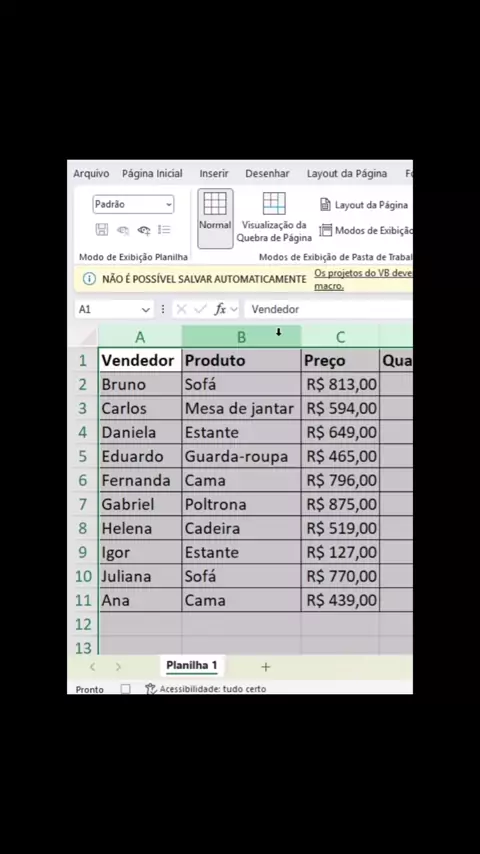The height and width of the screenshot is (854, 480).
Task: Open the Arquivo ribbon tab
Action: (x=91, y=174)
